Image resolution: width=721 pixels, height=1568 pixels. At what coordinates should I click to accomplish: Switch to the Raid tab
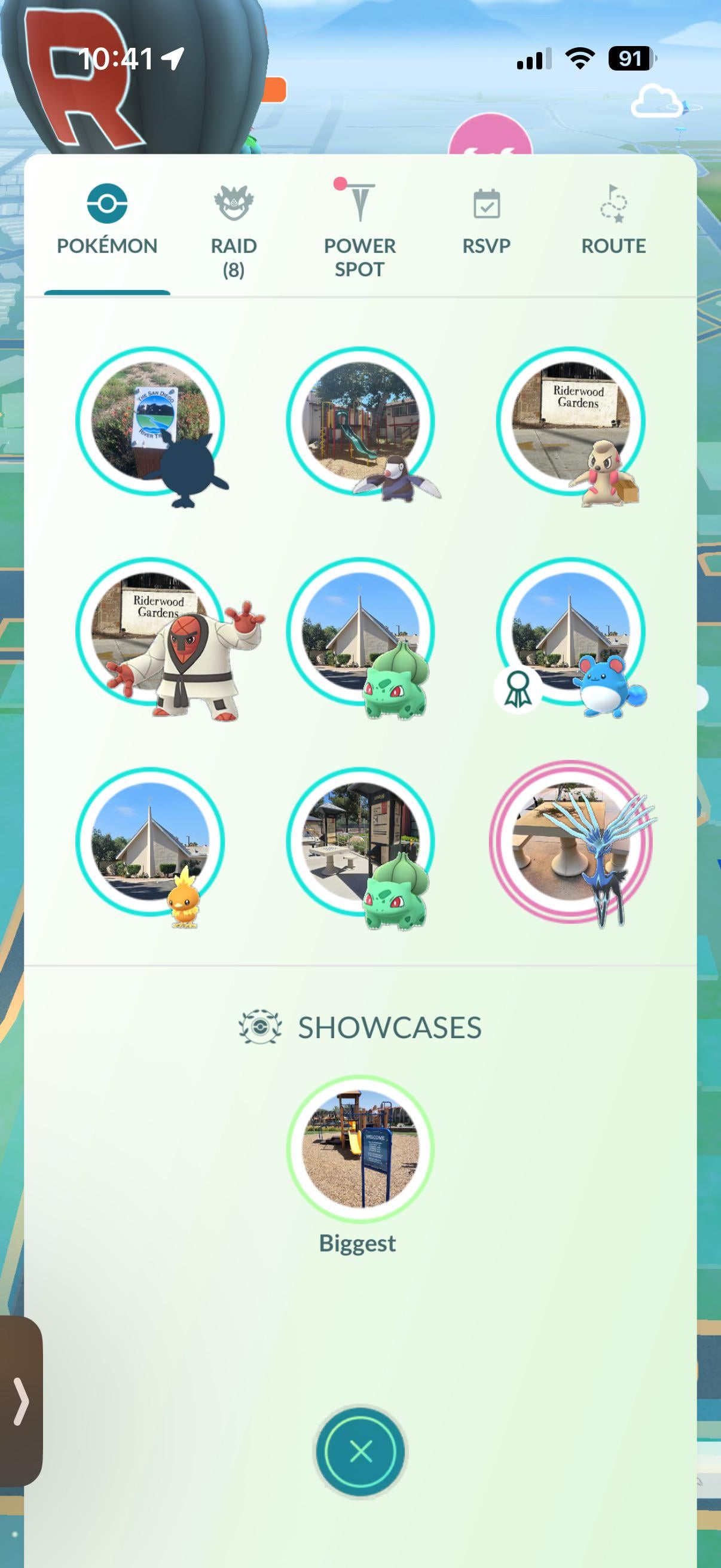(x=233, y=231)
